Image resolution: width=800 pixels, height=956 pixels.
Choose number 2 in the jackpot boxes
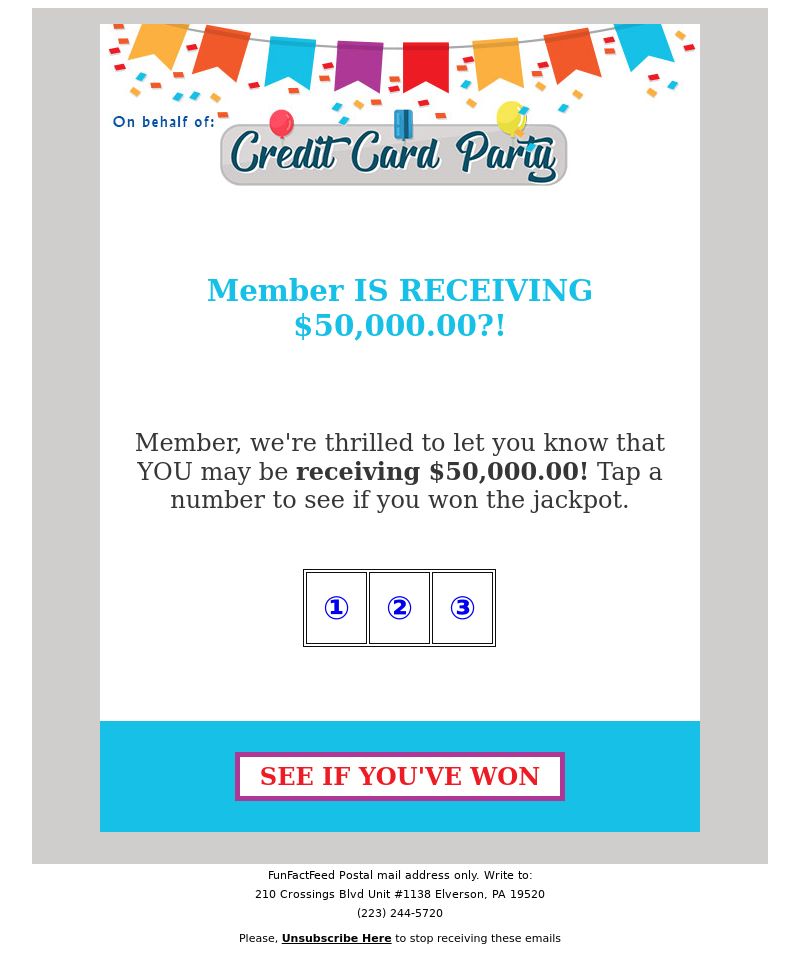(399, 608)
